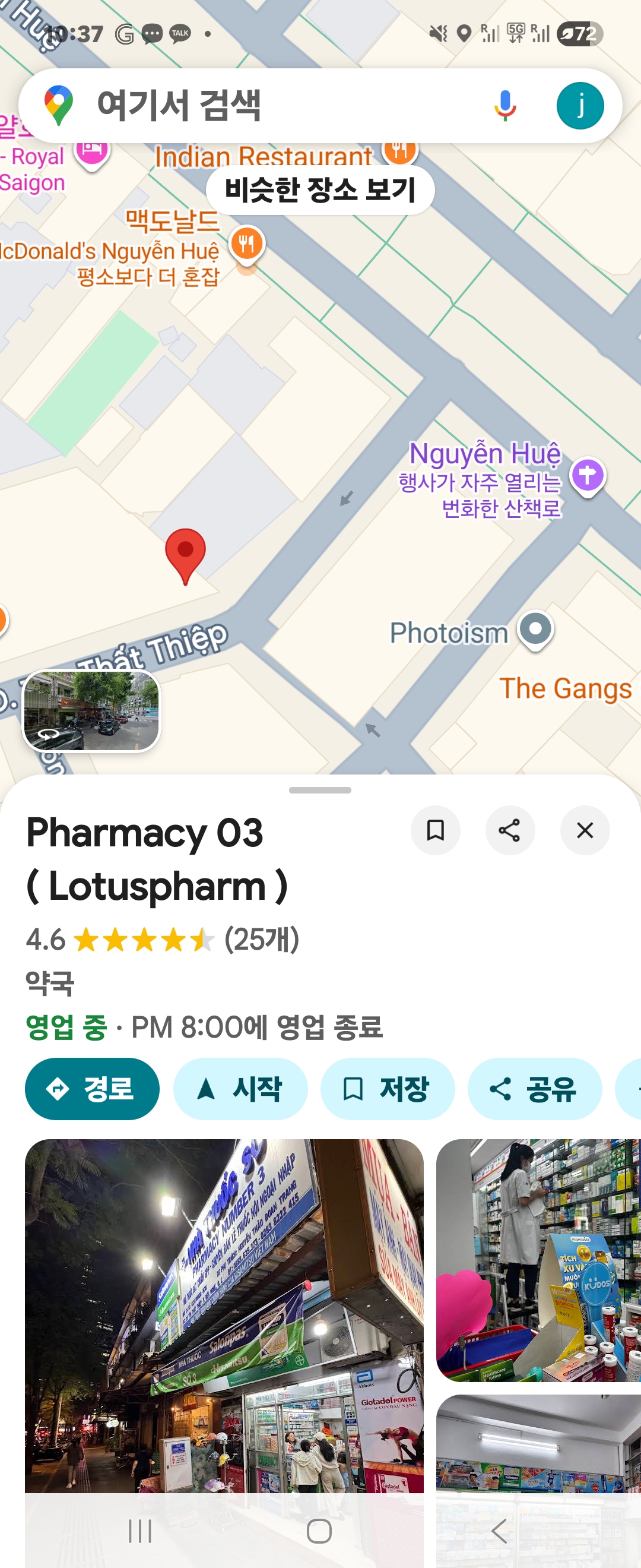Go back with the system back button

click(x=499, y=1531)
